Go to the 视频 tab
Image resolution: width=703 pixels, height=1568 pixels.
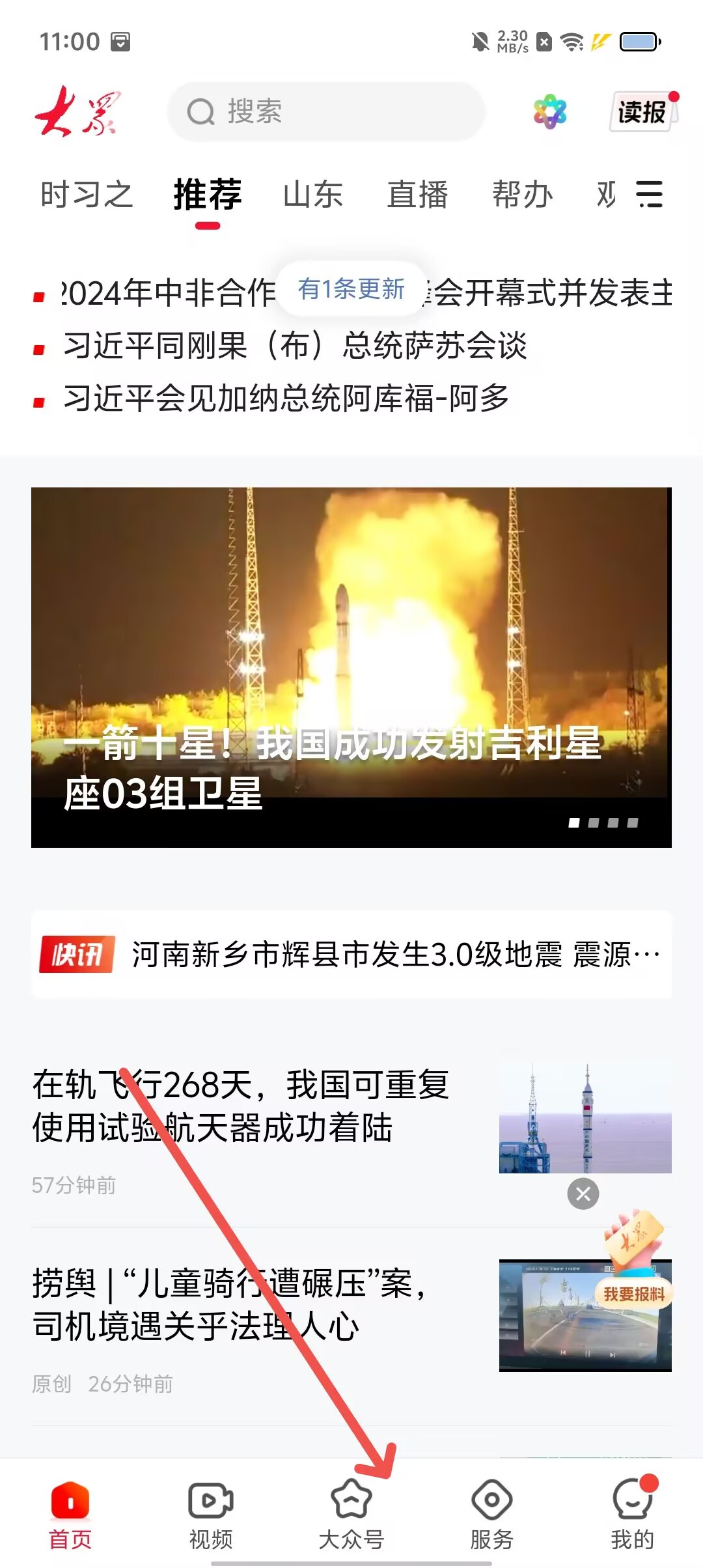pos(210,1516)
